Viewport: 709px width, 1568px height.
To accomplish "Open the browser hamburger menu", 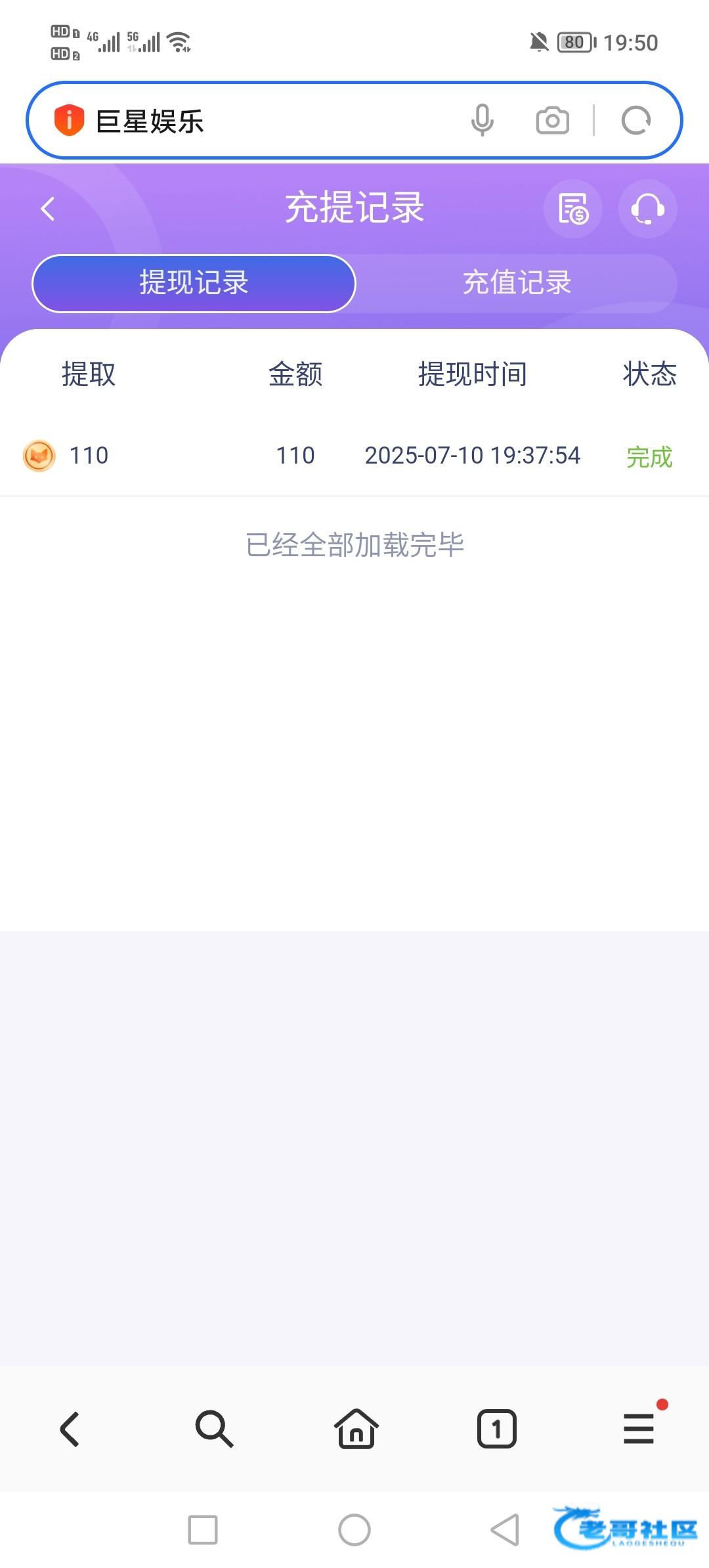I will 639,1429.
